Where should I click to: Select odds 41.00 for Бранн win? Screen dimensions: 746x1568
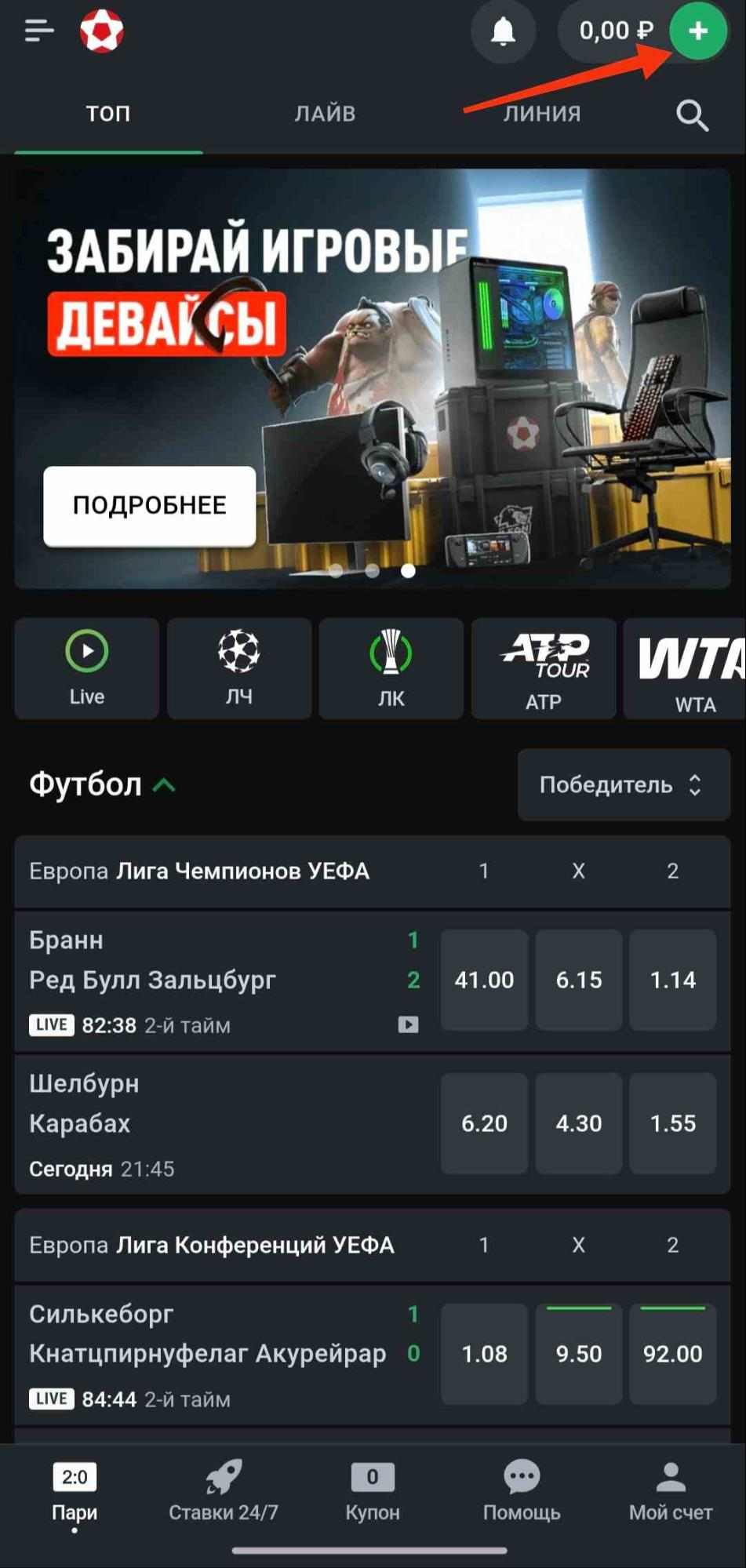[484, 980]
